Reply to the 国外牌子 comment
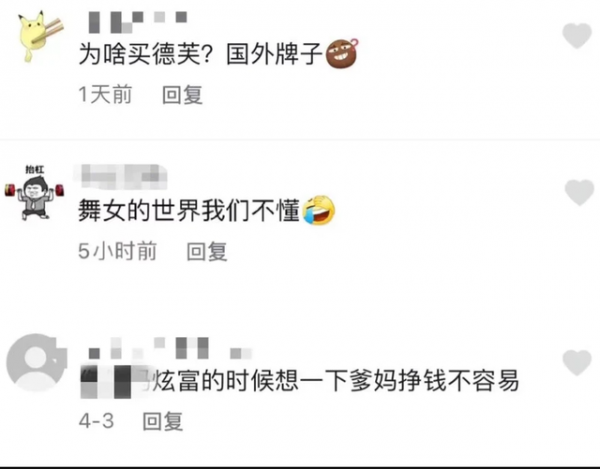Image resolution: width=600 pixels, height=469 pixels. point(182,95)
